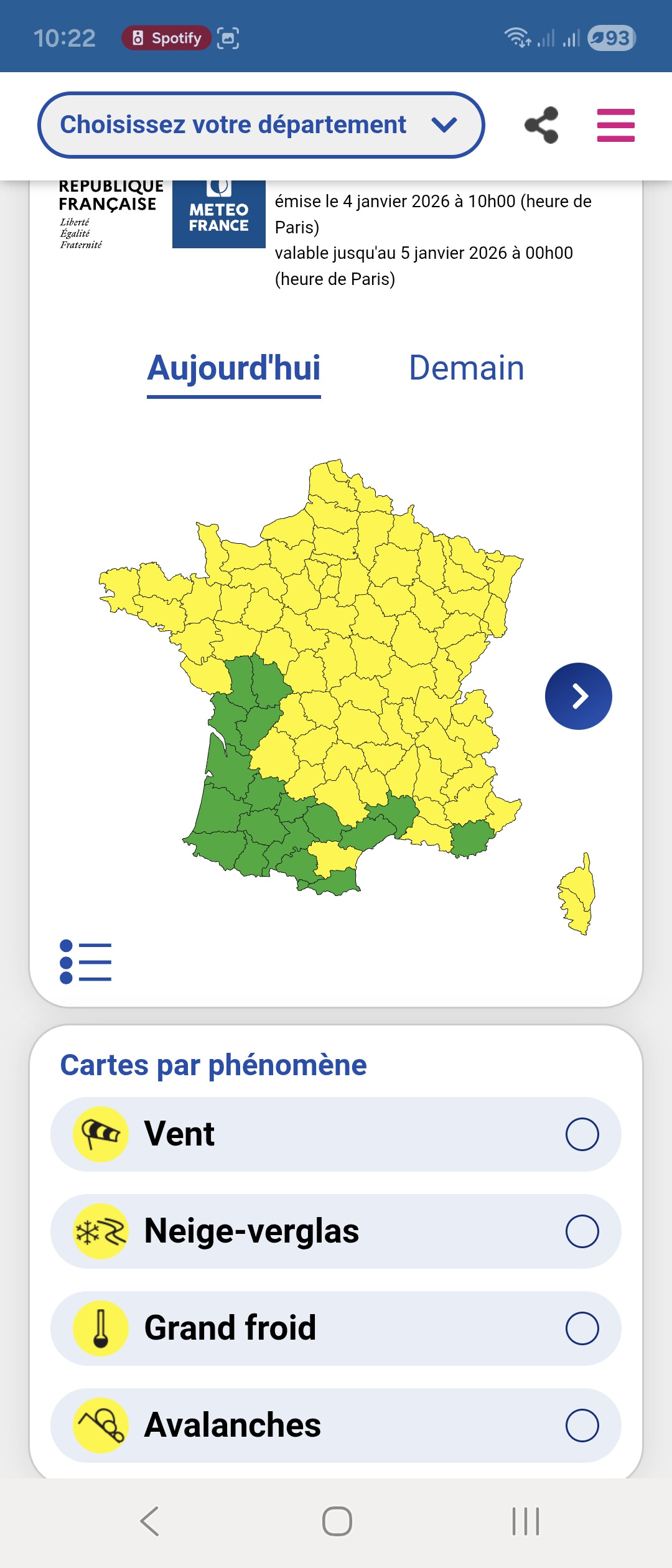Viewport: 672px width, 1568px height.
Task: Tap the blue next arrow beside map
Action: (x=578, y=696)
